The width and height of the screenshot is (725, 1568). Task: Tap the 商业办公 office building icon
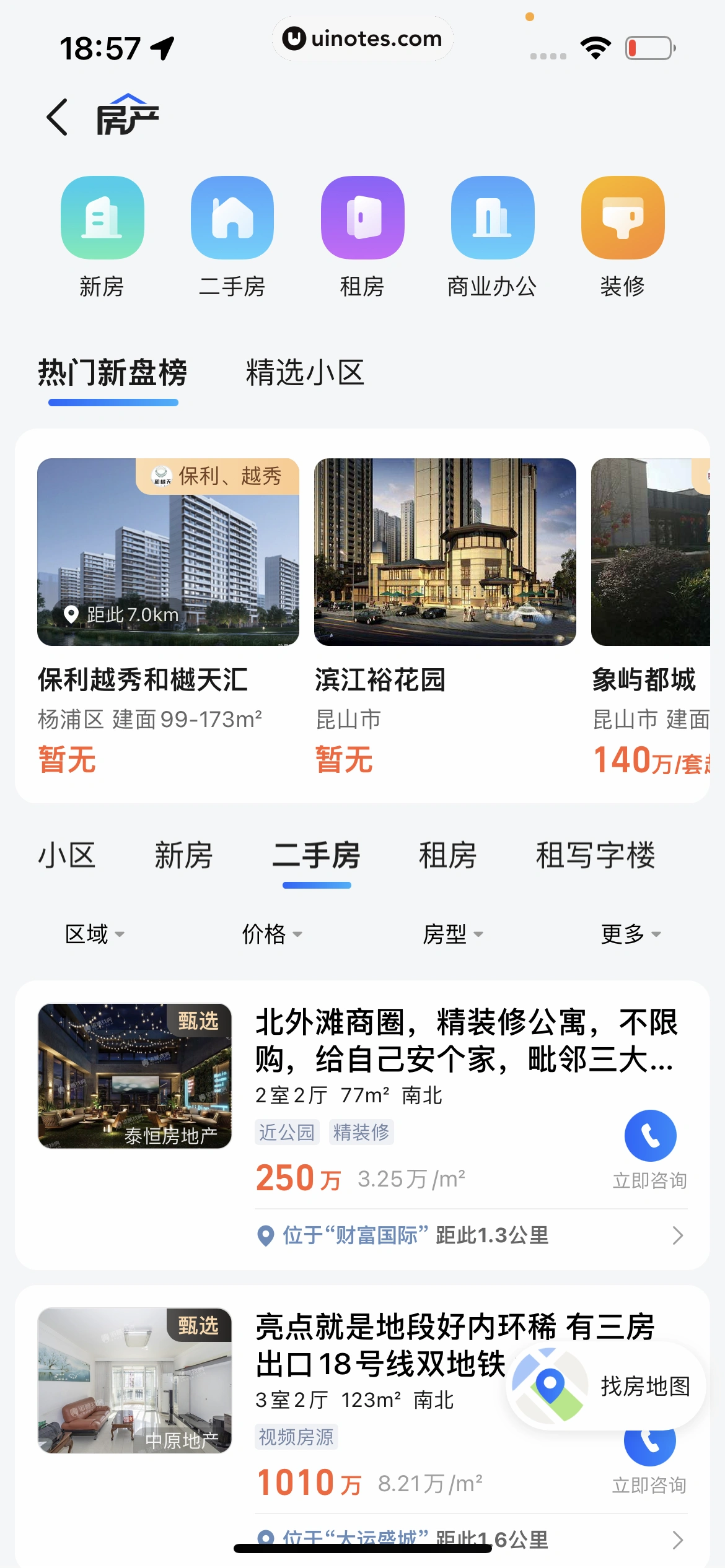pos(493,218)
